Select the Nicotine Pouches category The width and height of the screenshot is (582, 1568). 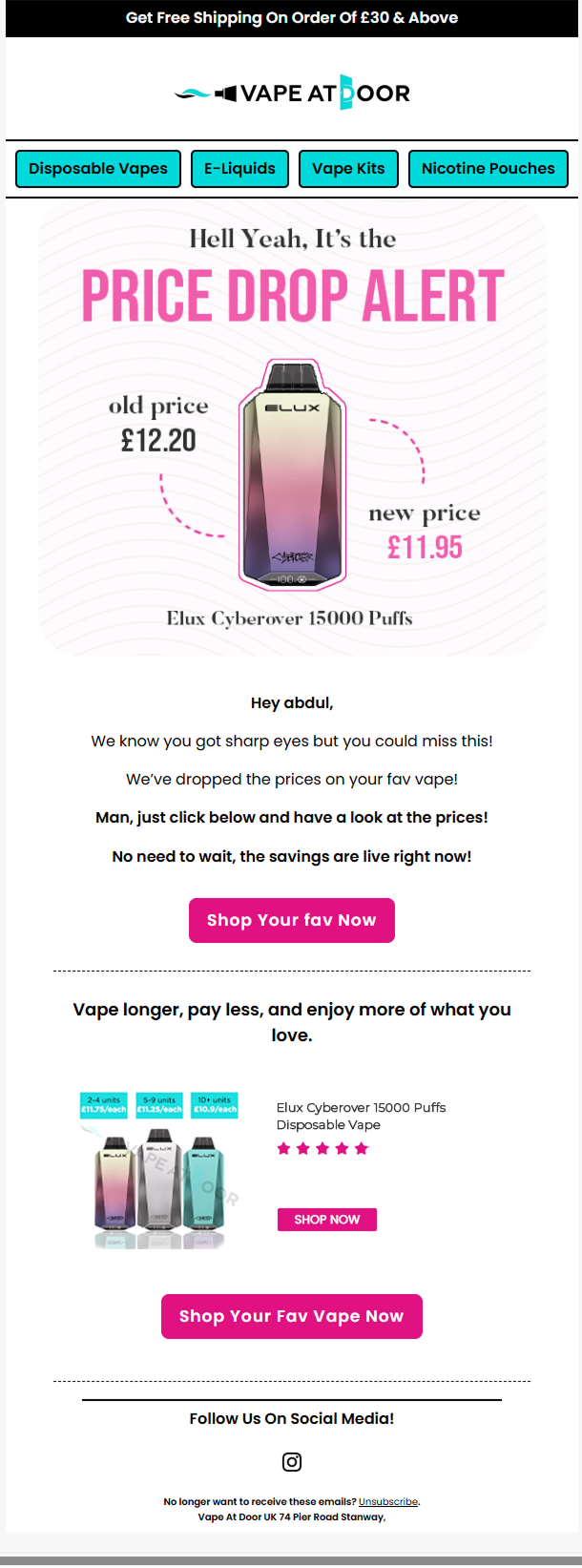[x=488, y=169]
